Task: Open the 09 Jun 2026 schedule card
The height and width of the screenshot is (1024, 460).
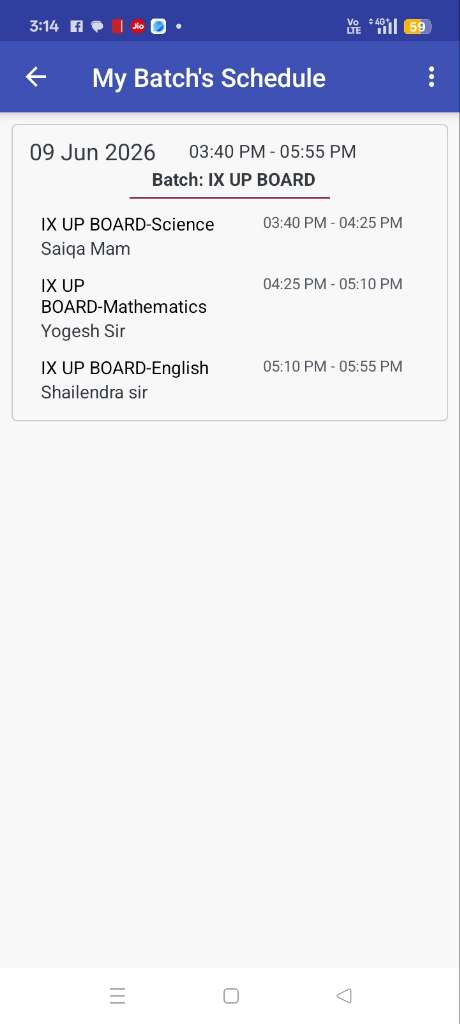Action: pyautogui.click(x=229, y=272)
